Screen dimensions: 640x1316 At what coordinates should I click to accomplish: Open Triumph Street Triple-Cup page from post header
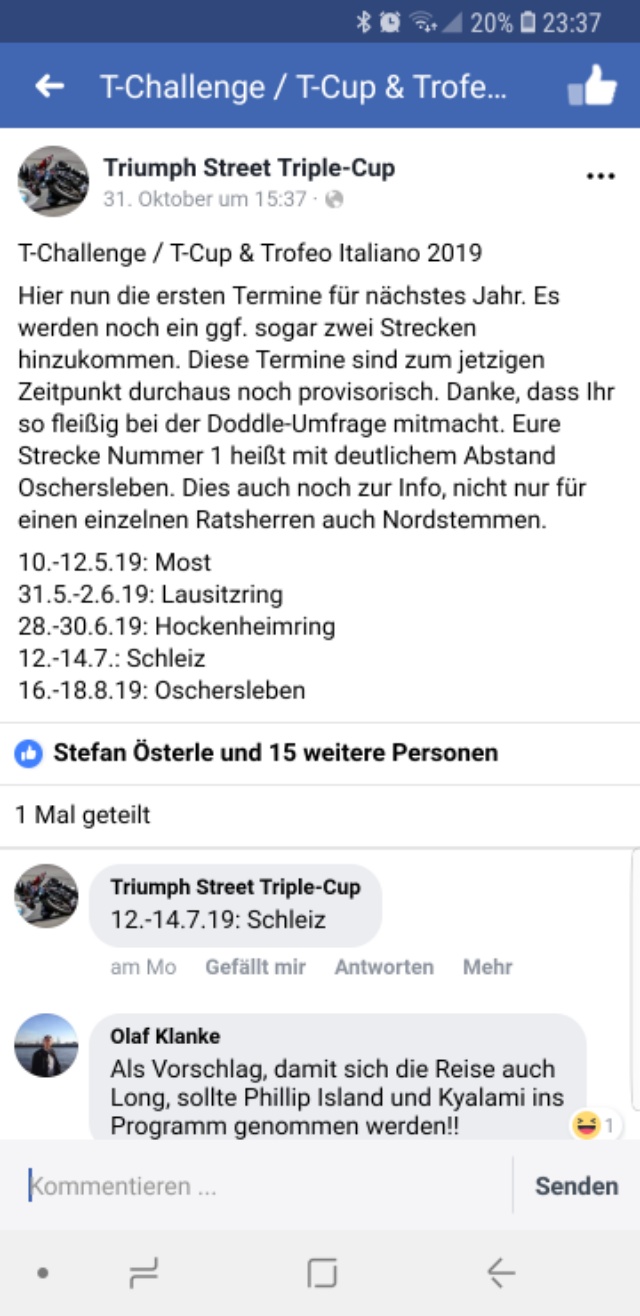click(249, 168)
